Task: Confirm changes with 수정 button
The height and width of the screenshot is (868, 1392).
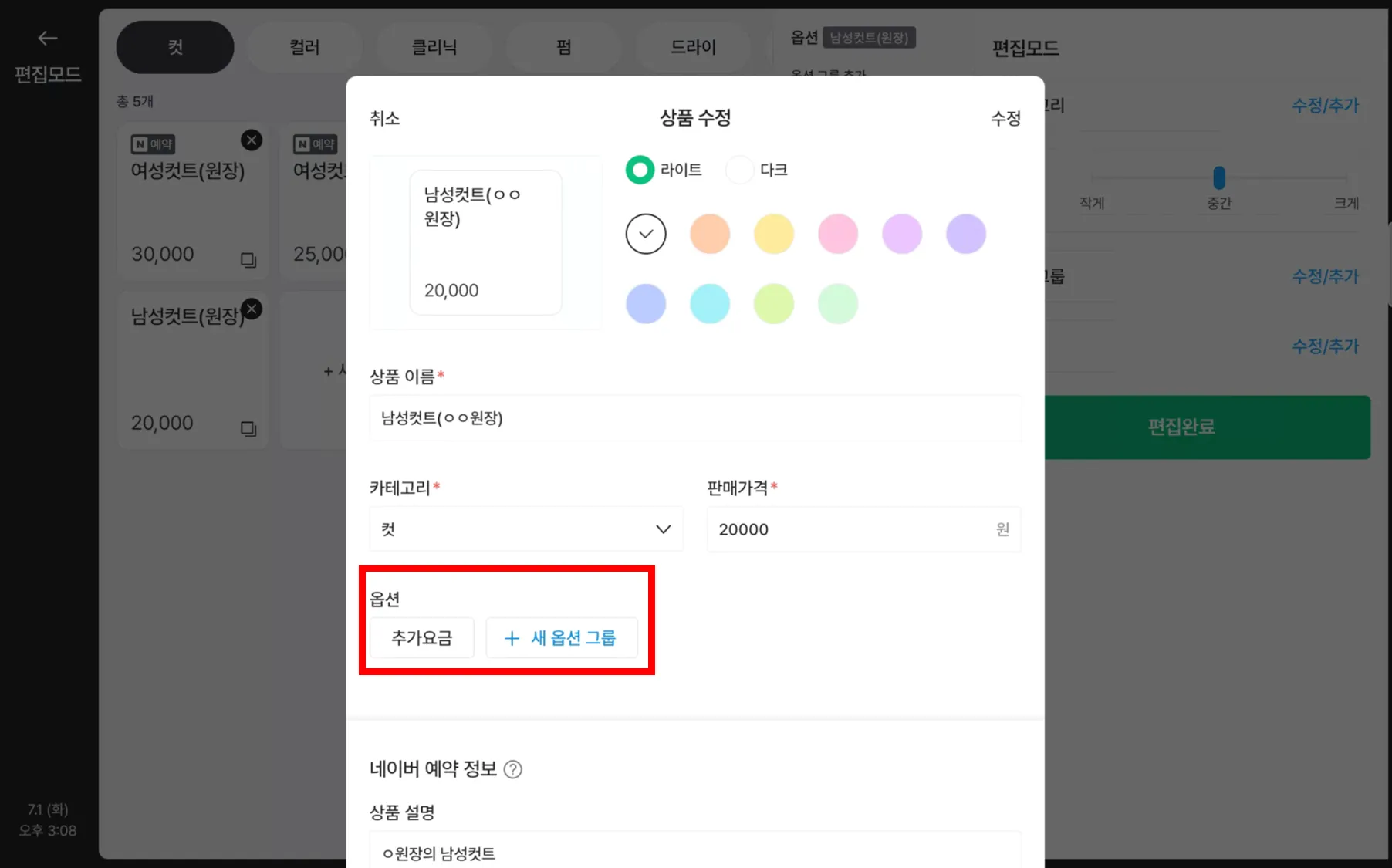Action: coord(1005,118)
